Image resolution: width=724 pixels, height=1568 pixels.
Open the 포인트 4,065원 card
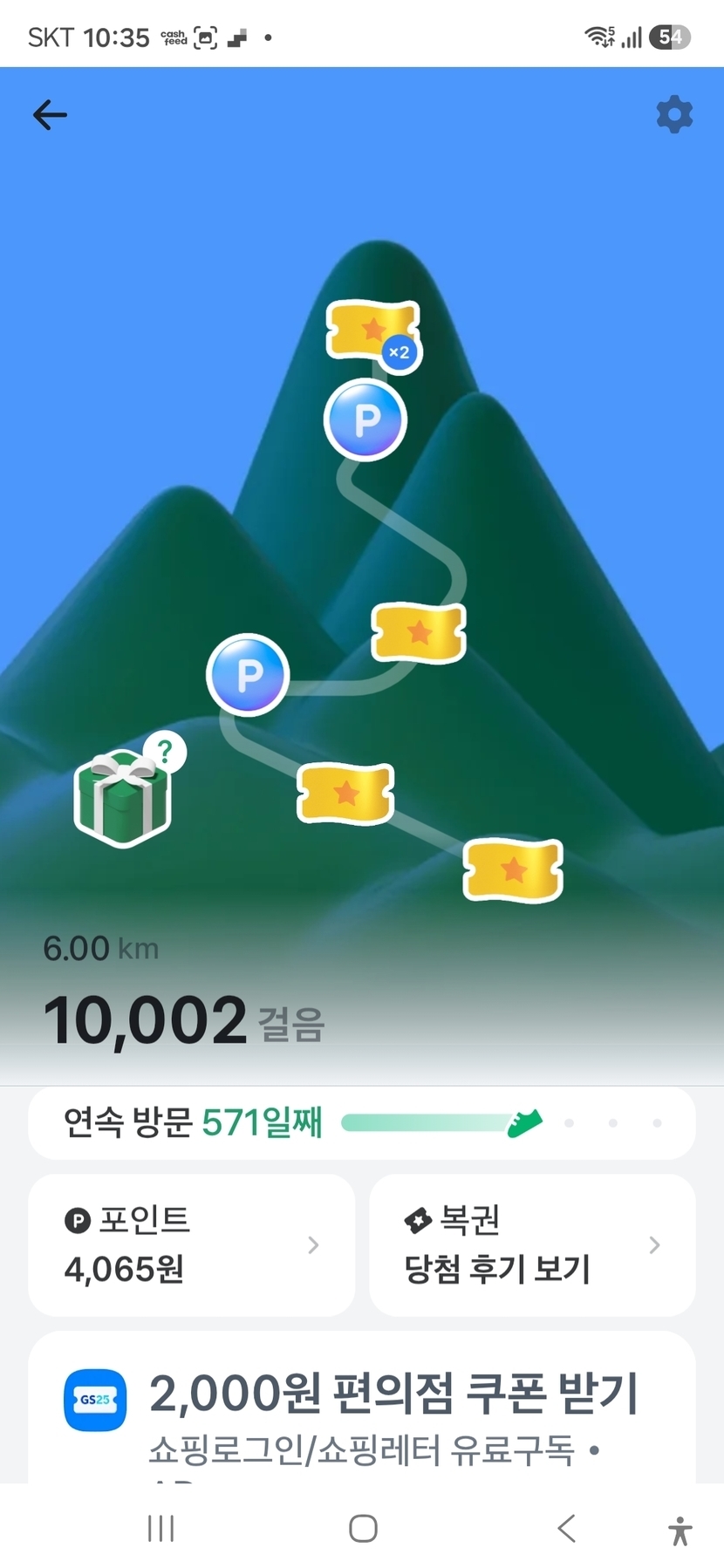coord(192,1244)
